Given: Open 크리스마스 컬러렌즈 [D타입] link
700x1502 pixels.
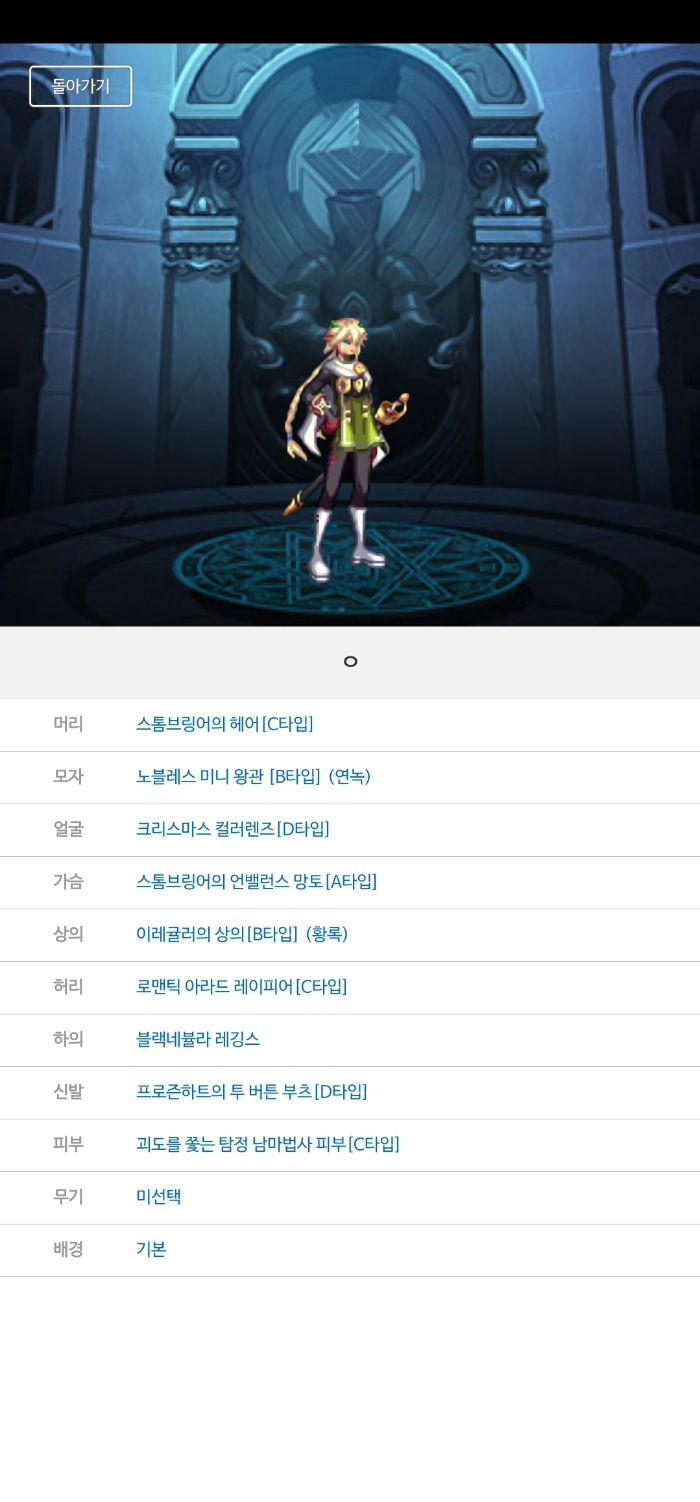Looking at the screenshot, I should pos(232,829).
